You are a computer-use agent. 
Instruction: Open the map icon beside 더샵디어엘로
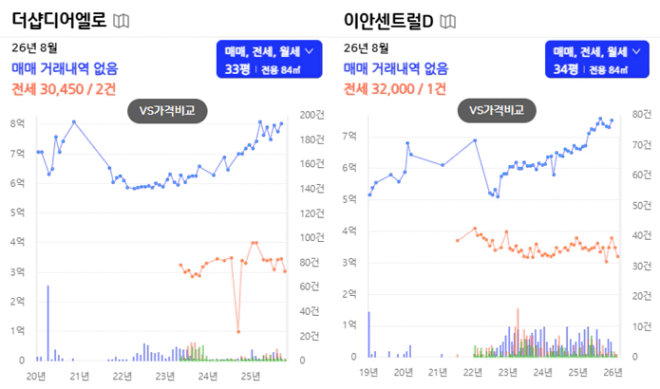point(121,21)
